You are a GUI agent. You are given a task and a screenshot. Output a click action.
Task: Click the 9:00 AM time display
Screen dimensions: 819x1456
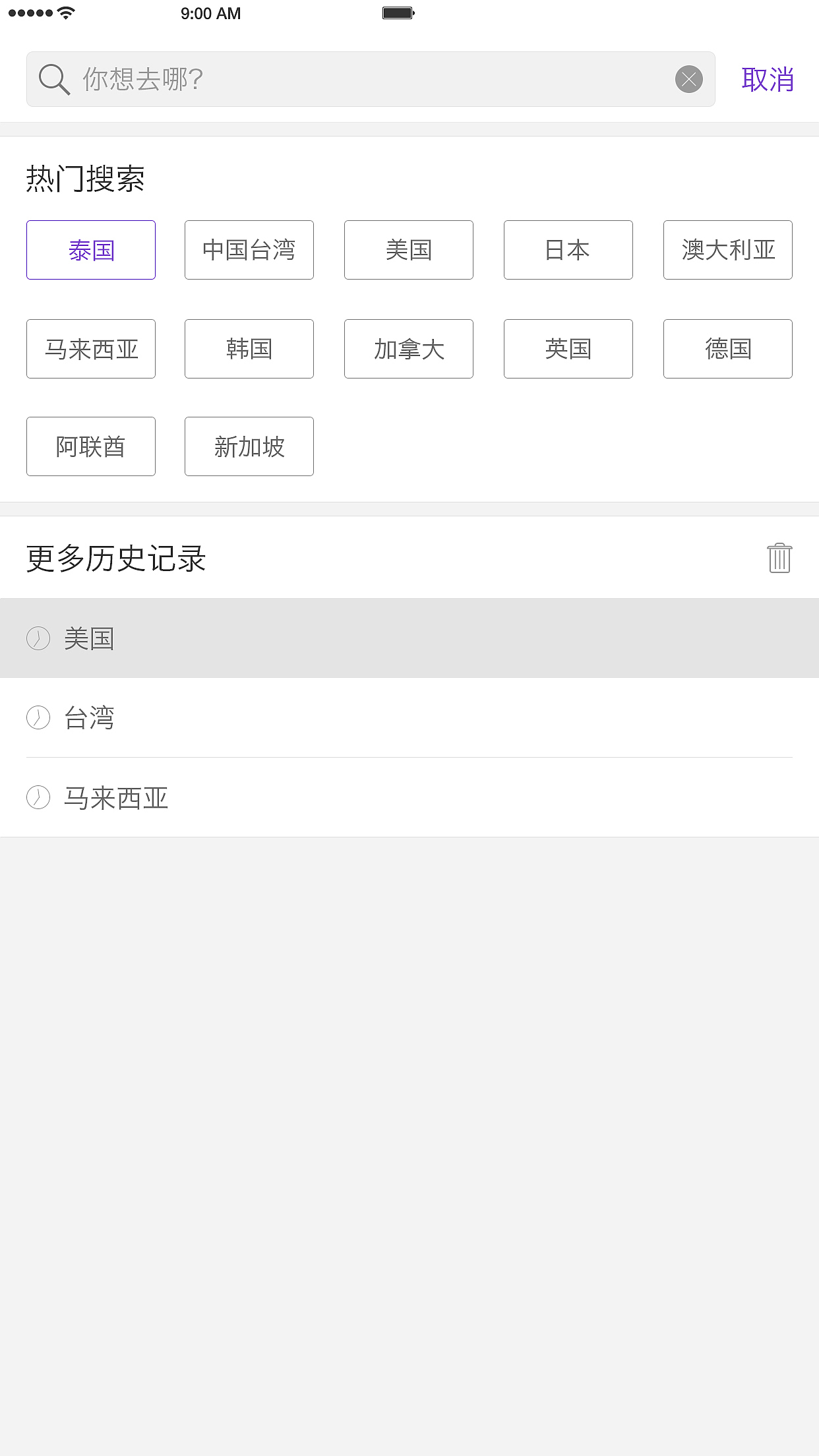211,13
